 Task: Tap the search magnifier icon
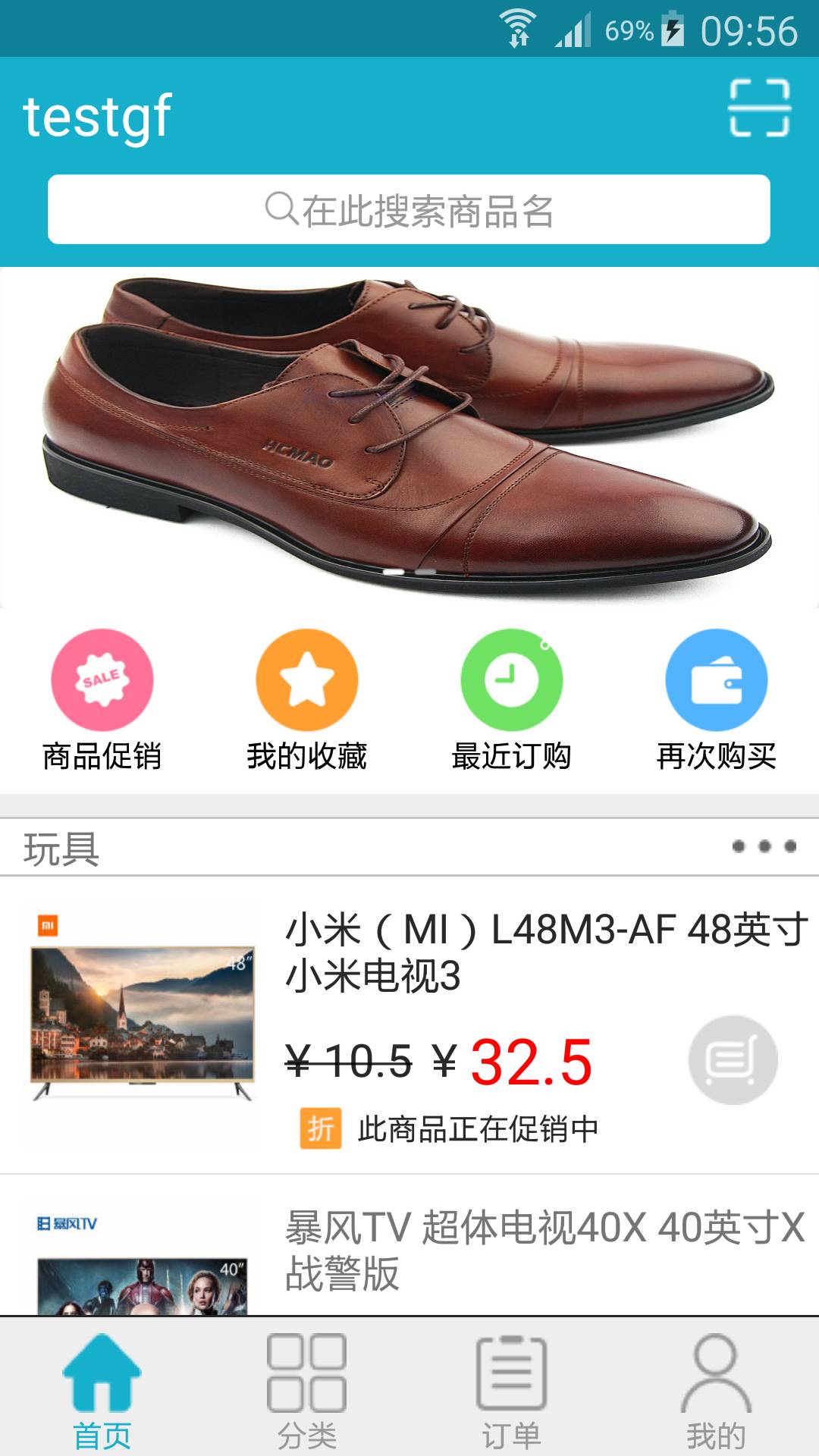click(281, 210)
